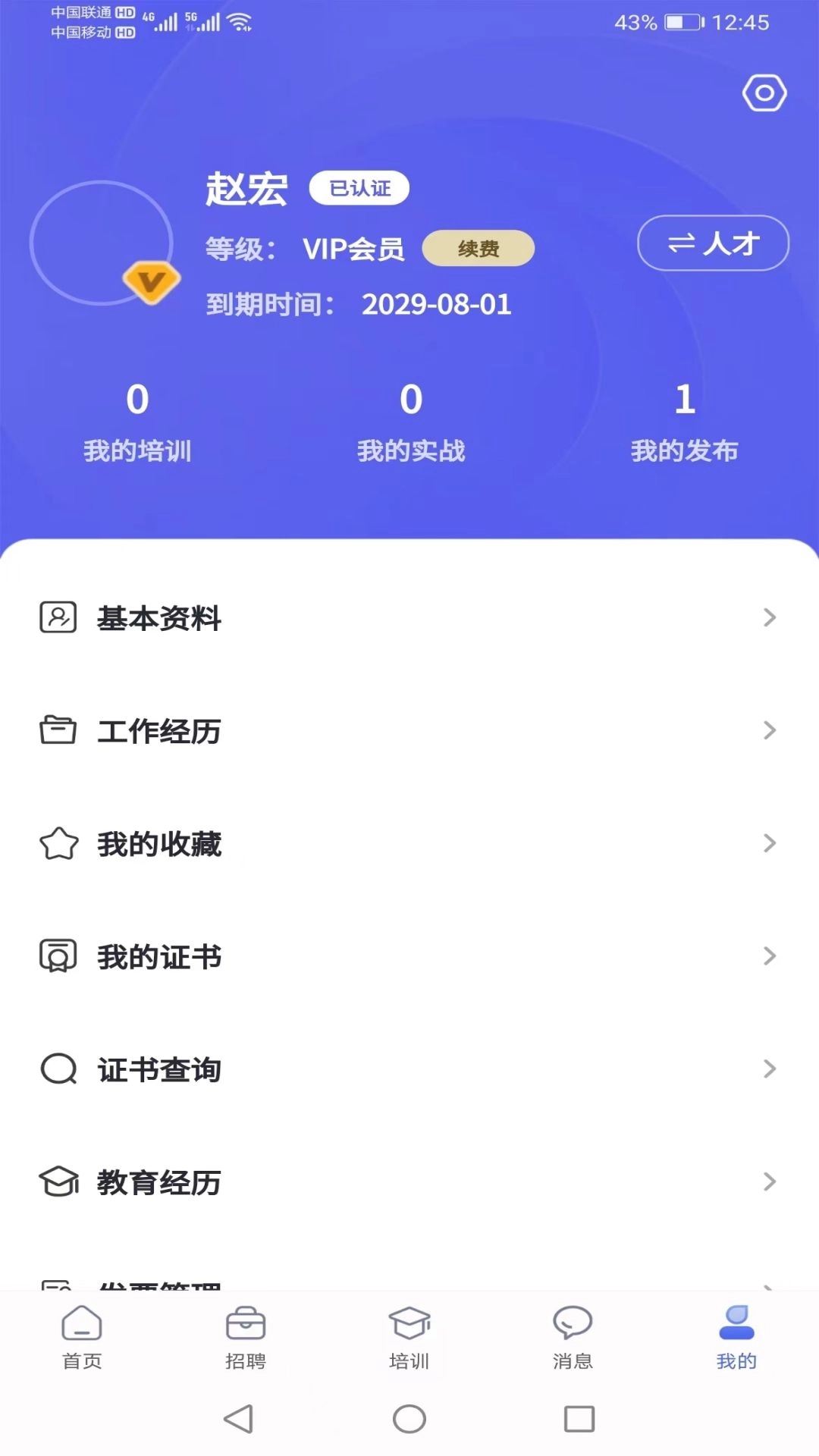Toggle to 人才 talent mode

(x=713, y=243)
